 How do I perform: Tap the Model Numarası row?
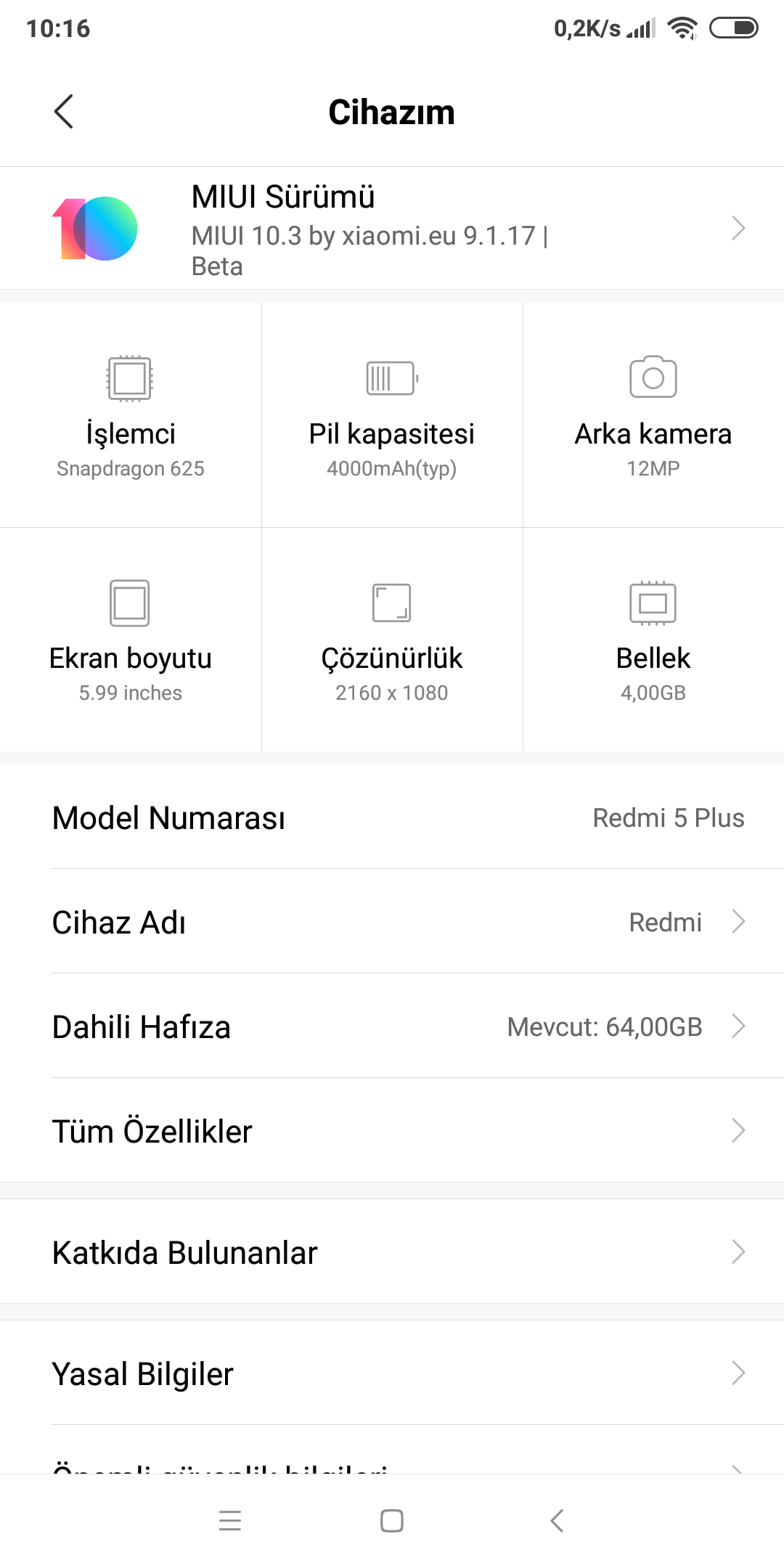(x=392, y=817)
